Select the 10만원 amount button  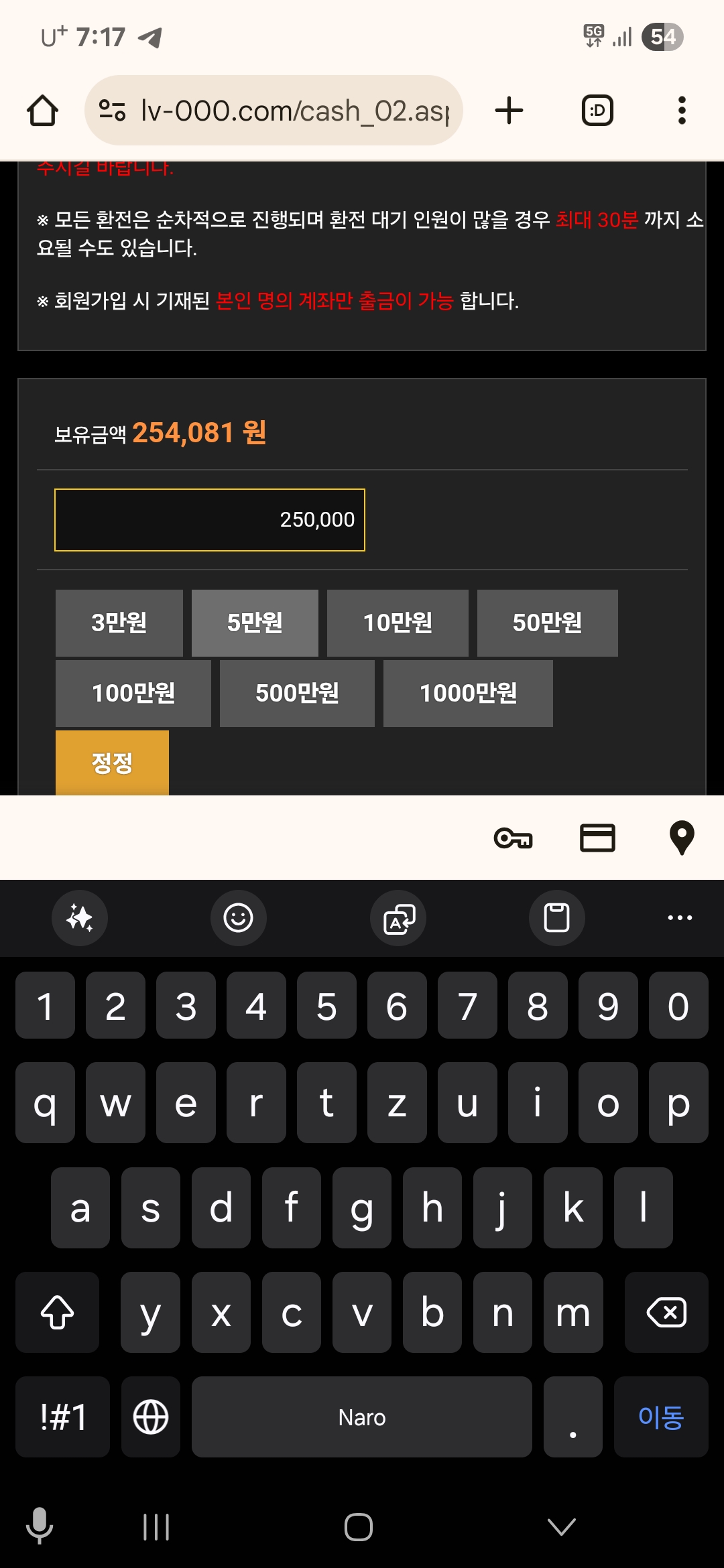[398, 623]
